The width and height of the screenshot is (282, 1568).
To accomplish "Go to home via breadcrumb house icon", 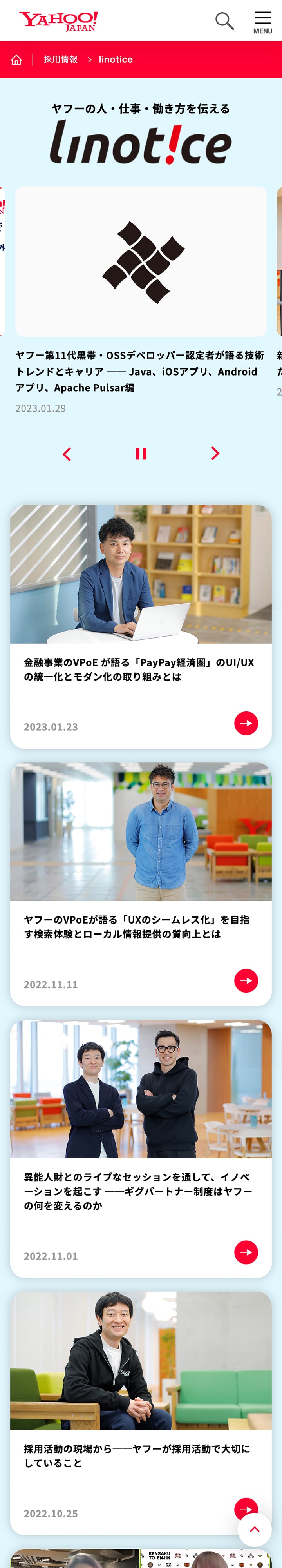I will [16, 60].
